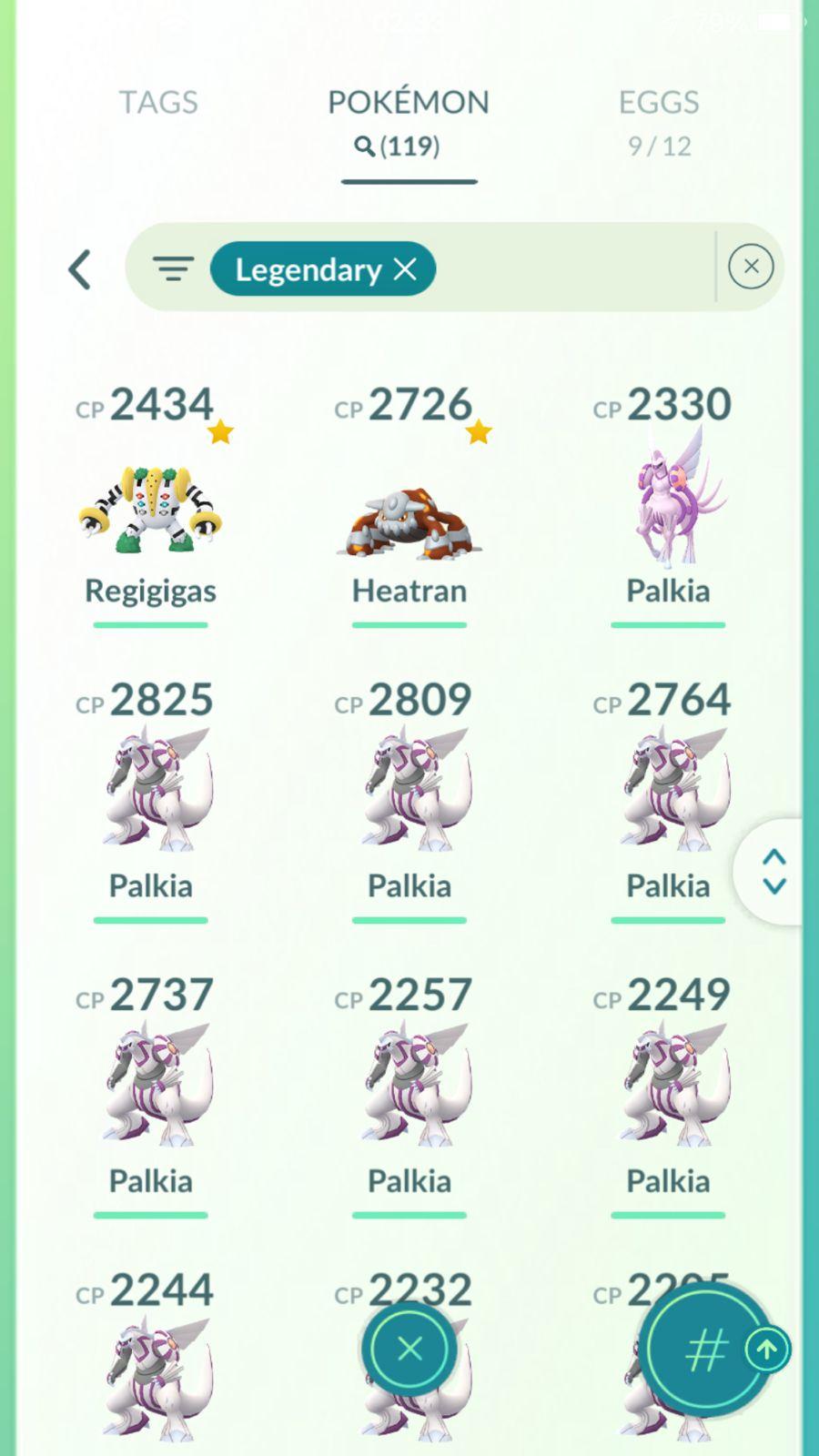Clear the search field with the circled X

pyautogui.click(x=751, y=267)
